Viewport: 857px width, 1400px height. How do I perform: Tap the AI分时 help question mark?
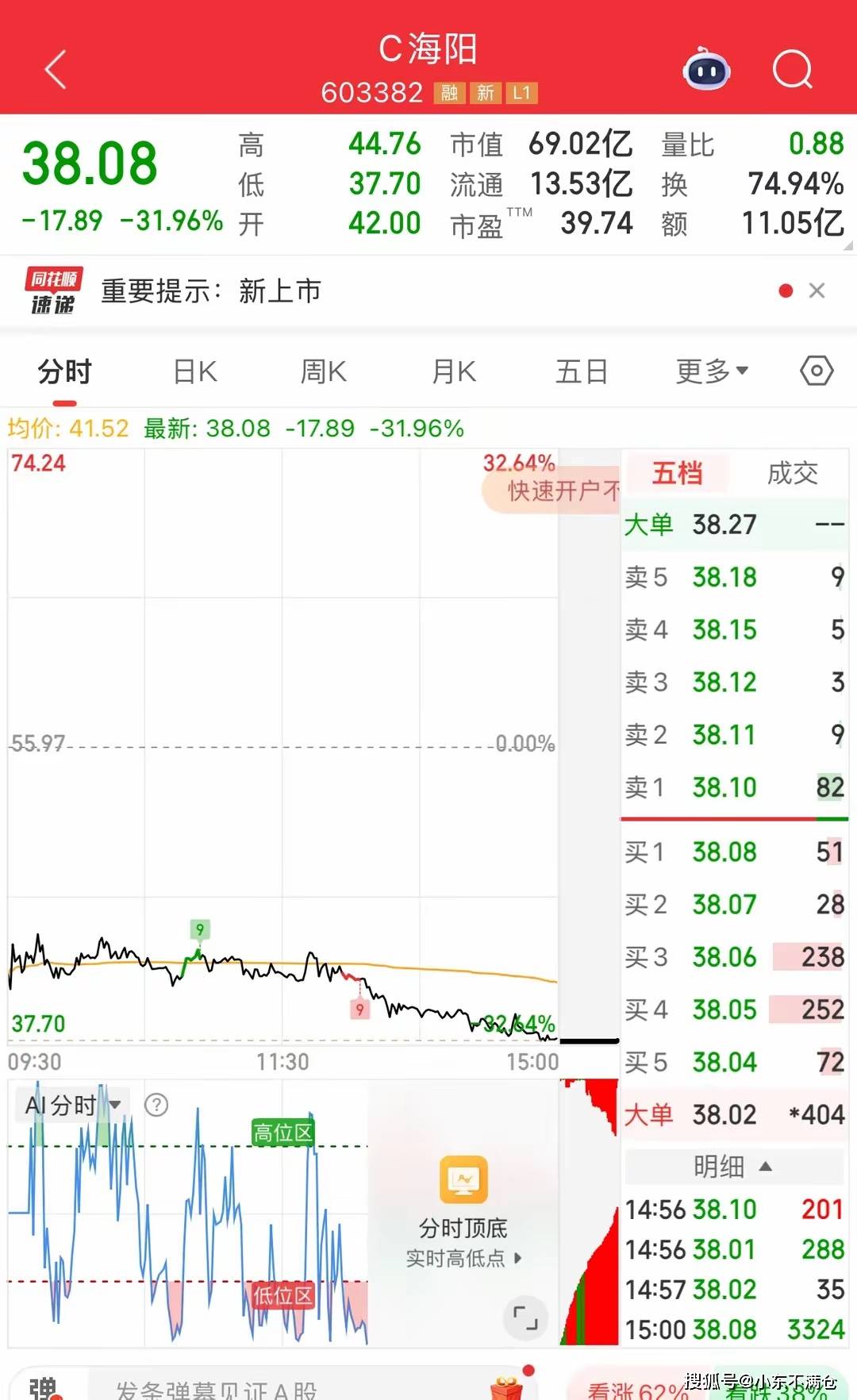pos(156,1105)
